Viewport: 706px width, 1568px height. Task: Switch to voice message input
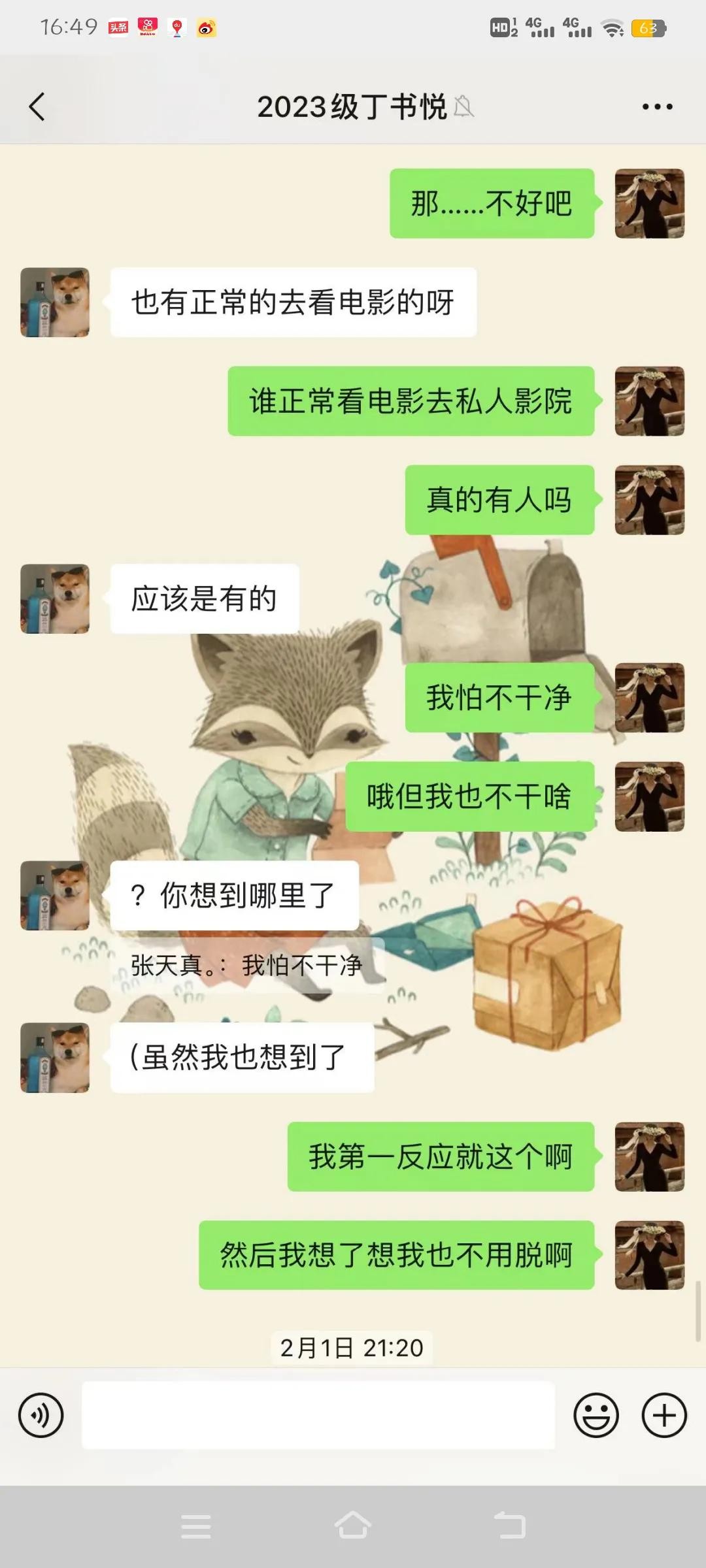(x=41, y=1416)
